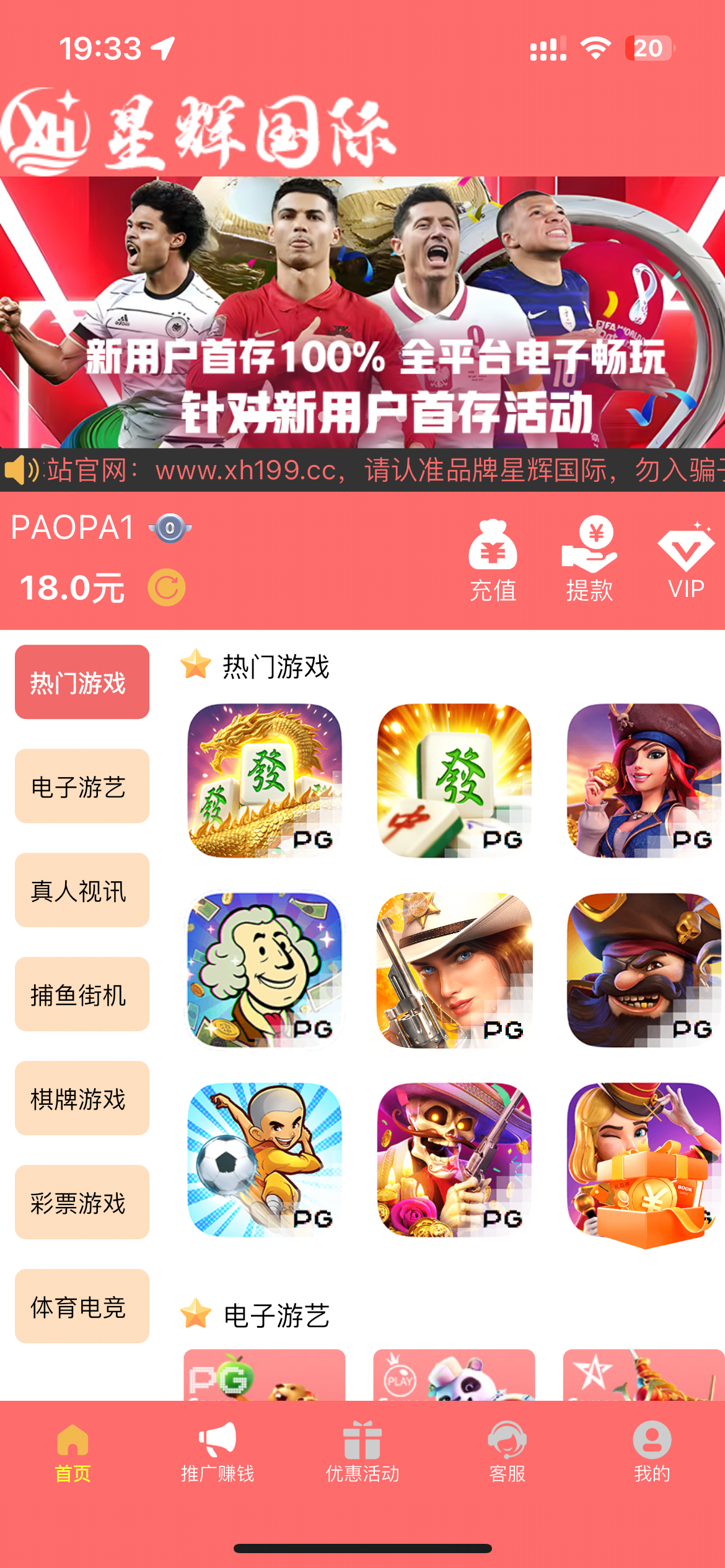Switch to the 优惠活动 tab

(x=362, y=1452)
